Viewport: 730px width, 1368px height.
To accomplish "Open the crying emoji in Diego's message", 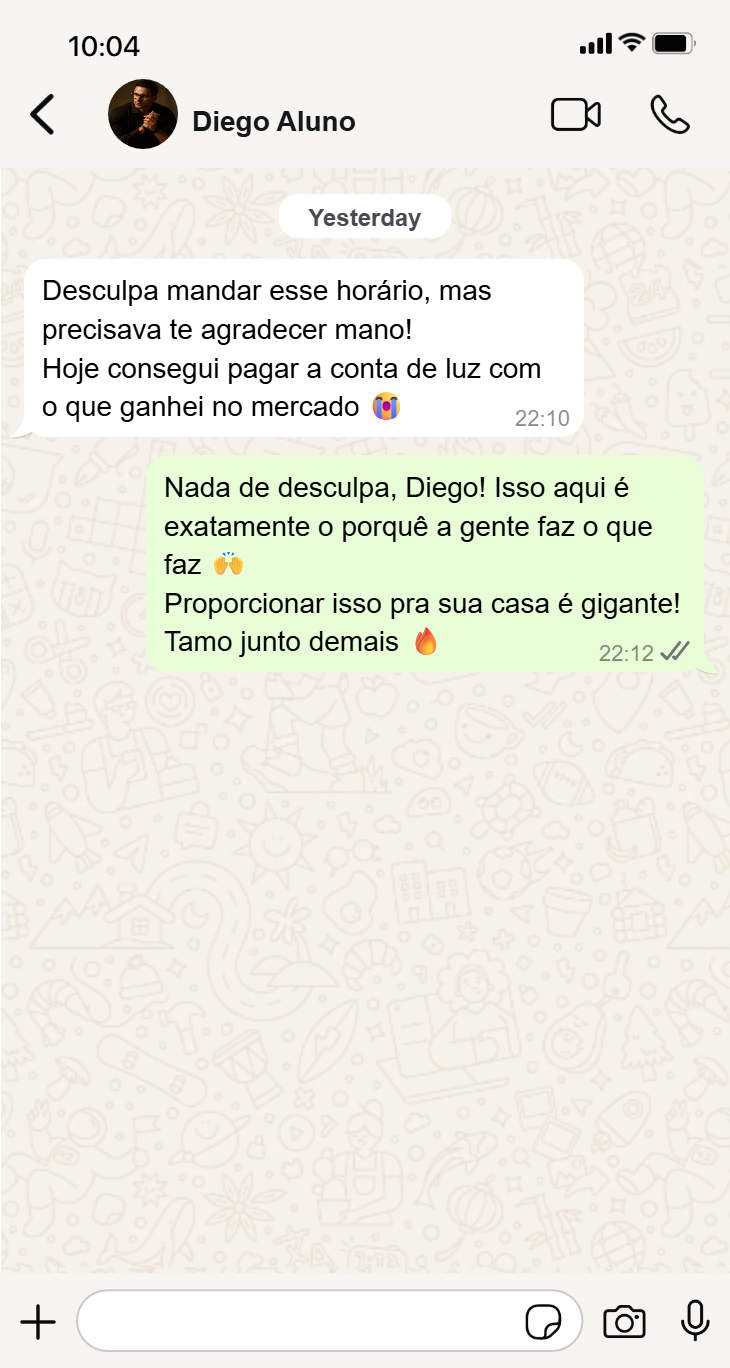I will [x=385, y=406].
